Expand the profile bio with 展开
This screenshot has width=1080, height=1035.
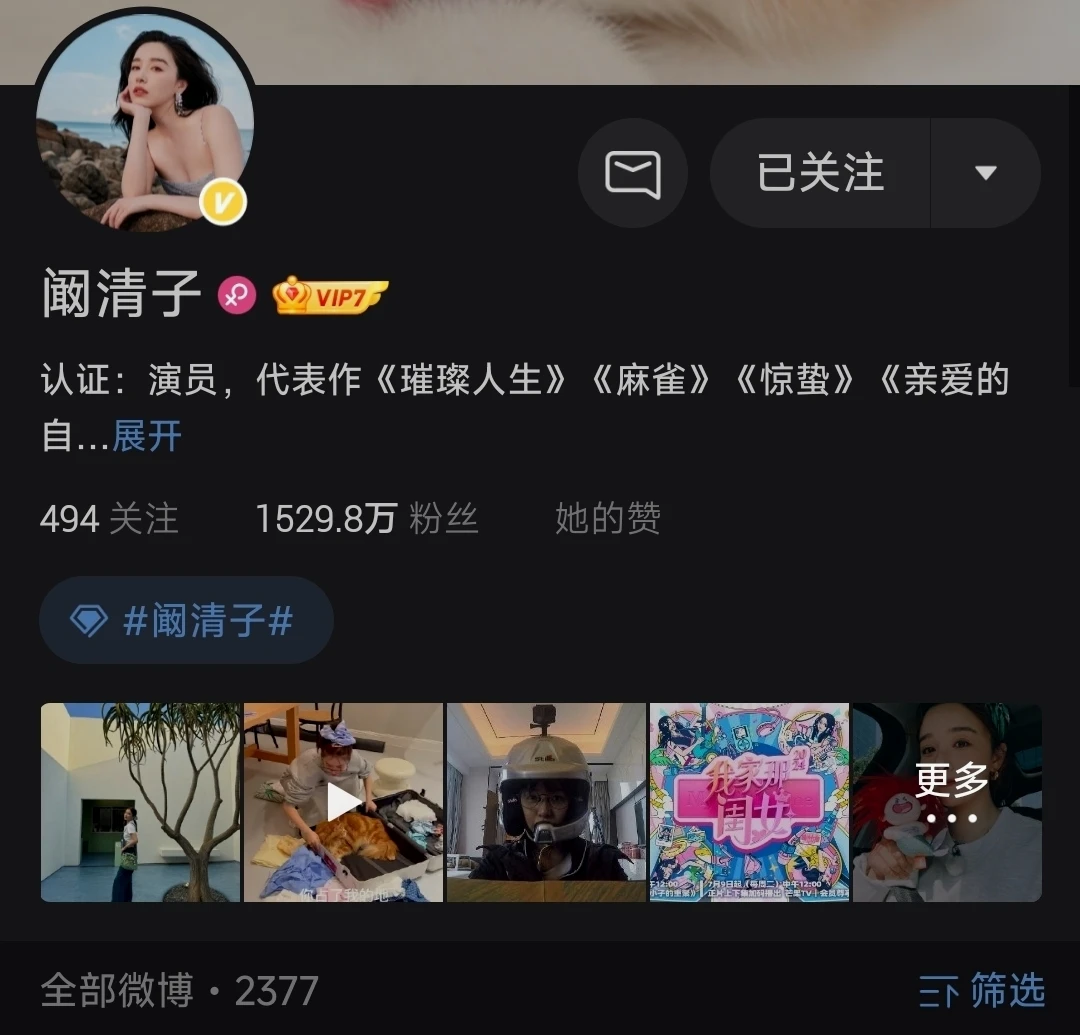tap(147, 436)
